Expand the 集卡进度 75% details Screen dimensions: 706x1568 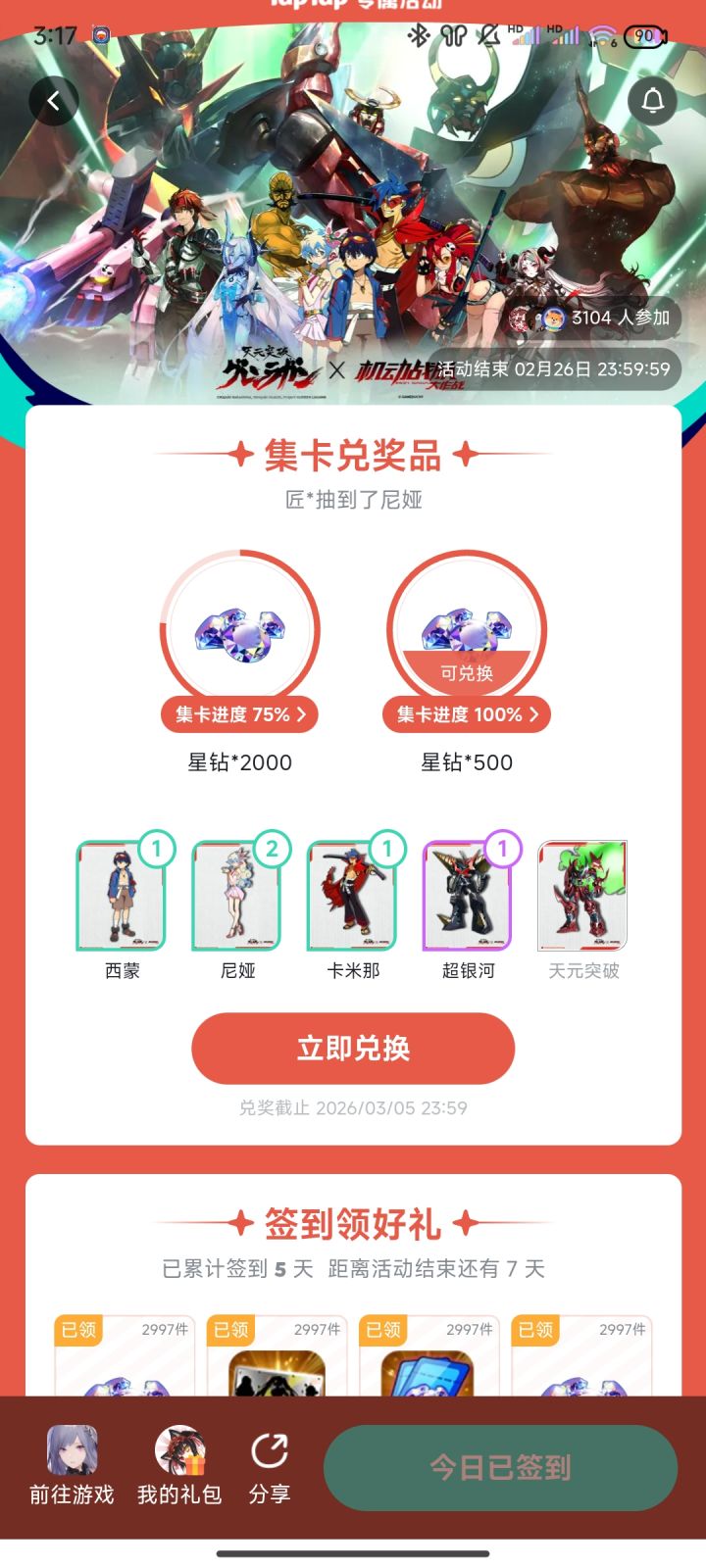(238, 714)
